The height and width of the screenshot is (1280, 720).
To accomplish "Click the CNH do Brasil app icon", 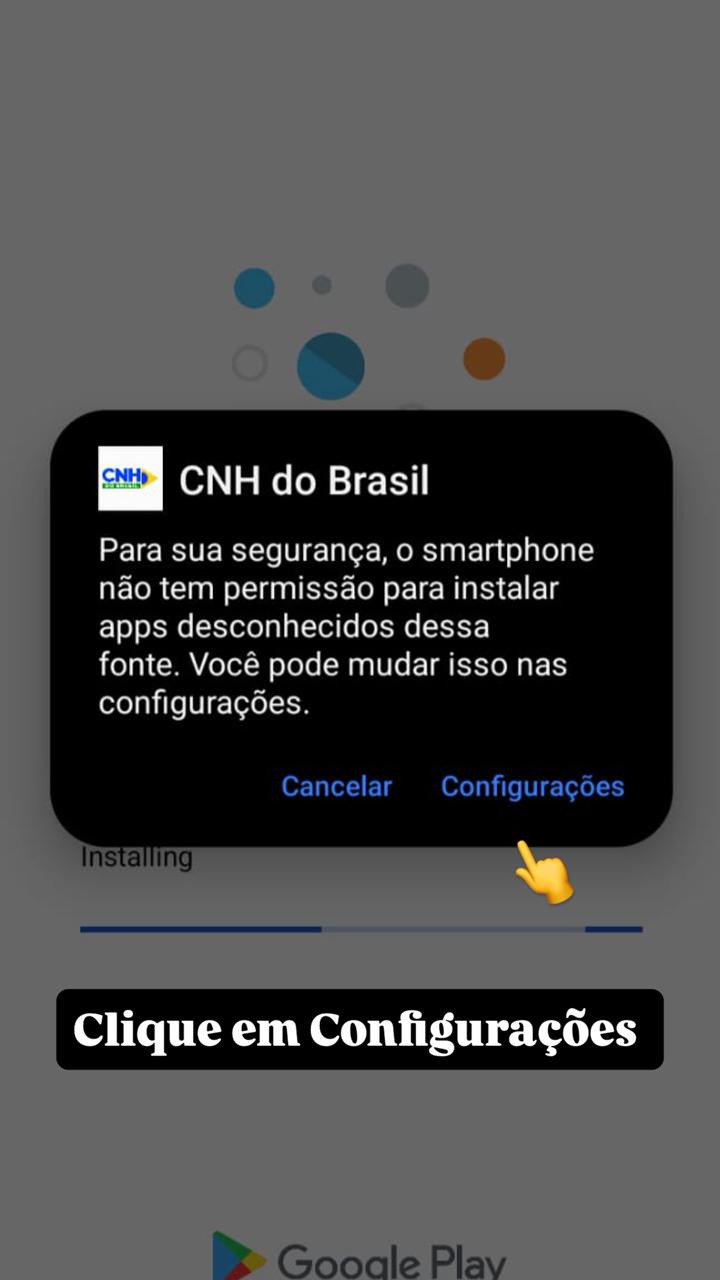I will [130, 478].
